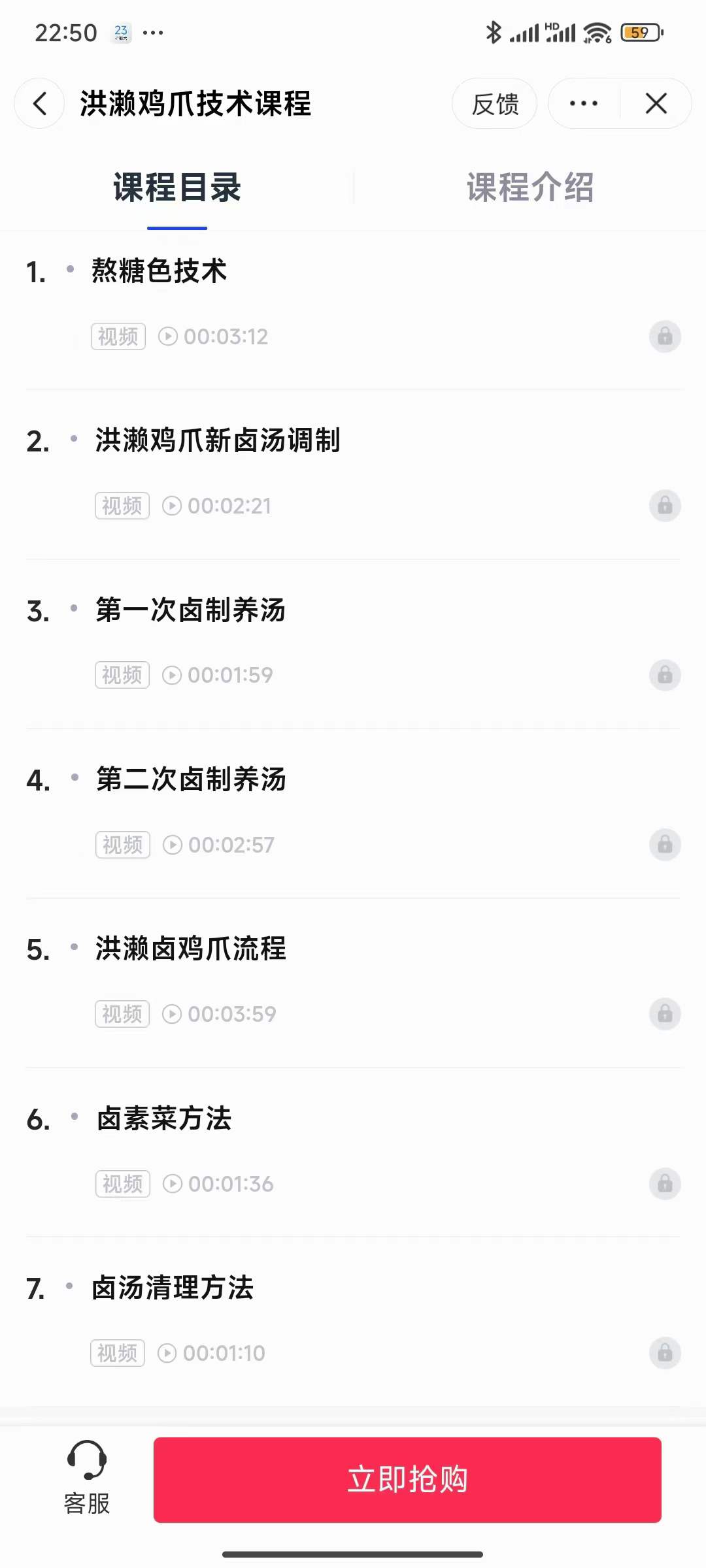
Task: Tap the lock icon on 洪濑卤鸡爪流程
Action: pos(665,1014)
